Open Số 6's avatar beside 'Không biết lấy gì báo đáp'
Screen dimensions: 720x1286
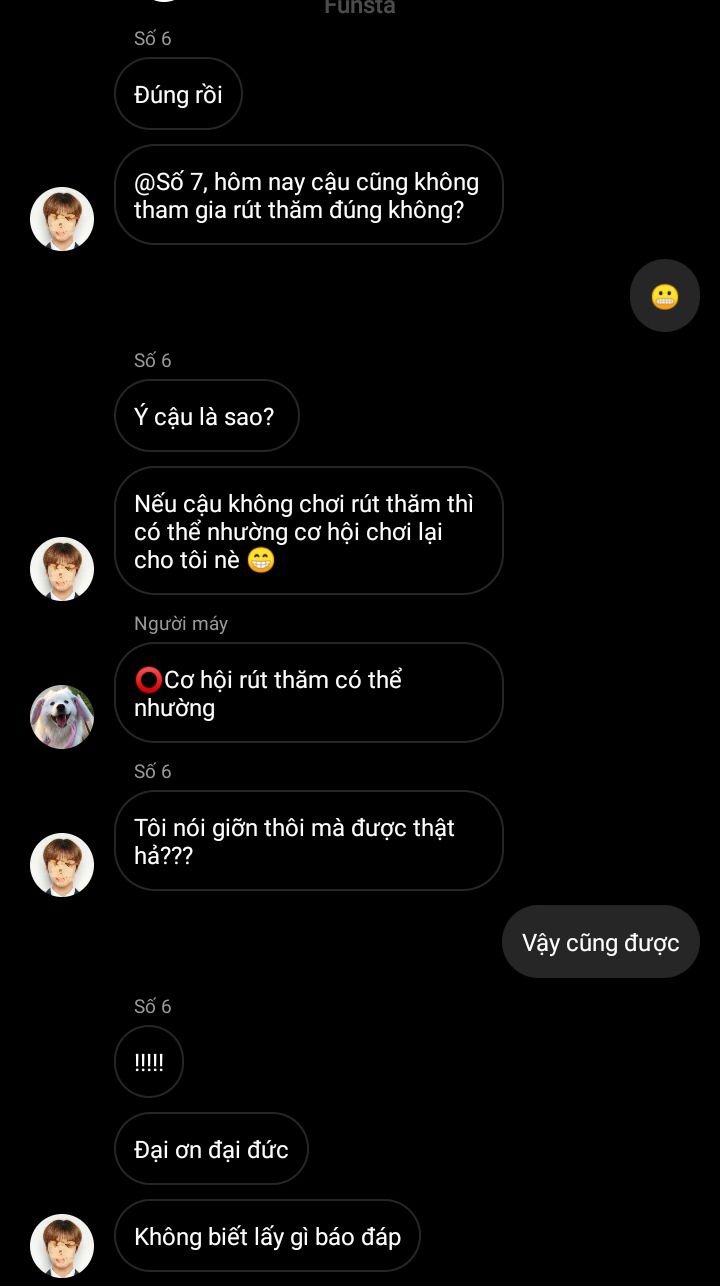(62, 1245)
